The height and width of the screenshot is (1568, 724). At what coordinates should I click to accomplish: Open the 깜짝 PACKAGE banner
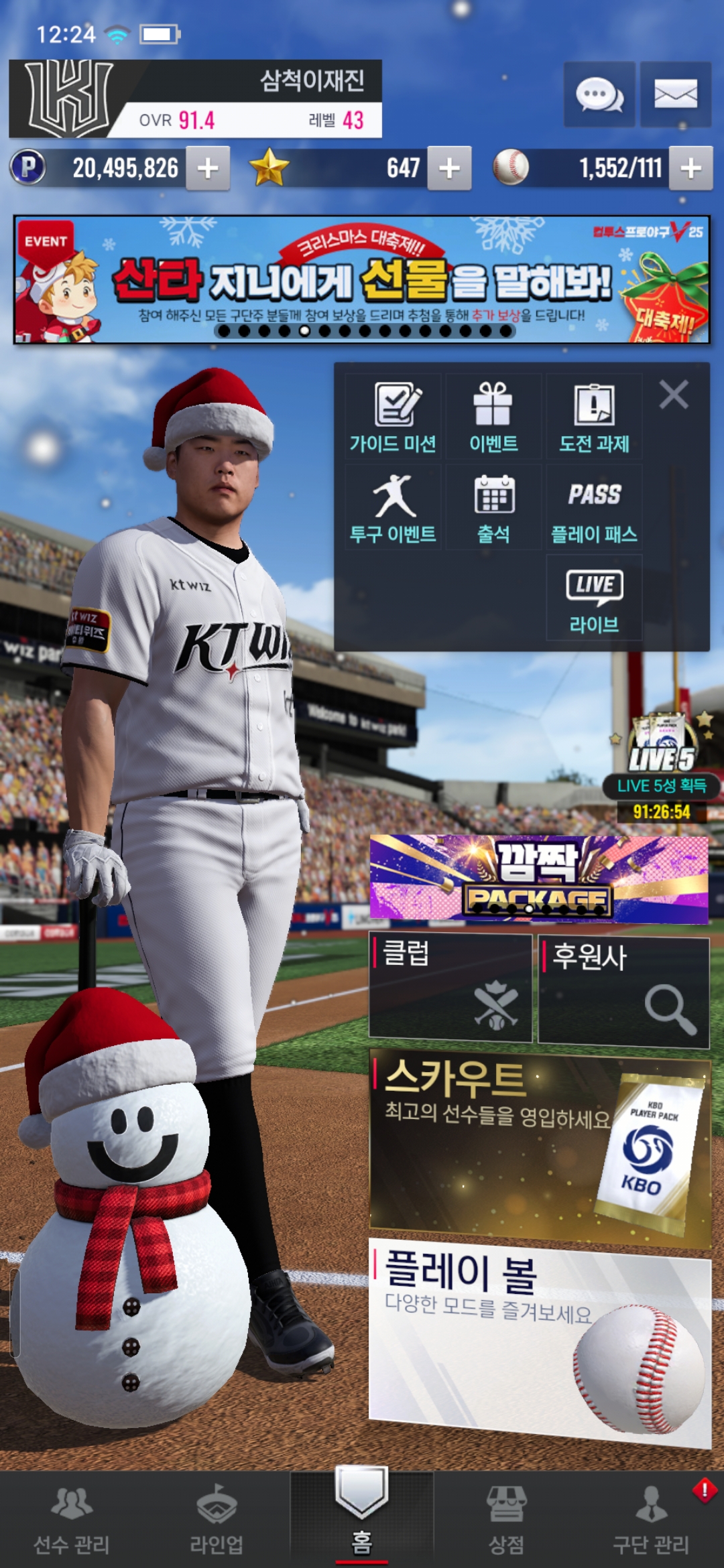(539, 879)
